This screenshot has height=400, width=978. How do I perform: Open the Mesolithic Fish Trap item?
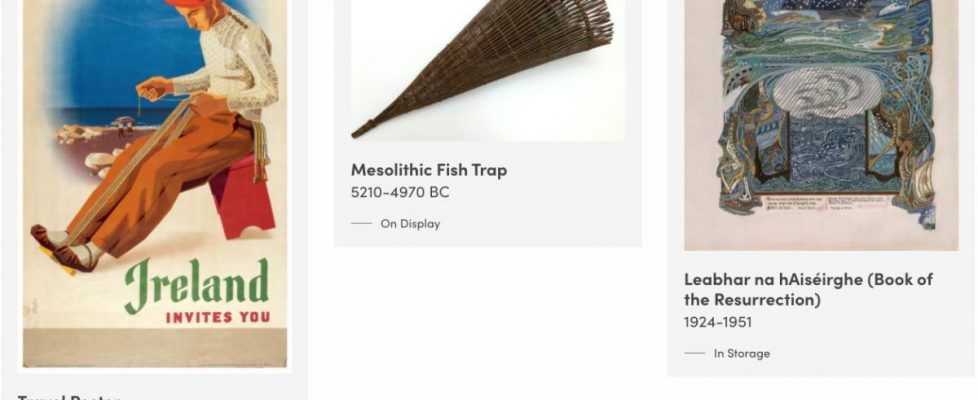coord(429,170)
